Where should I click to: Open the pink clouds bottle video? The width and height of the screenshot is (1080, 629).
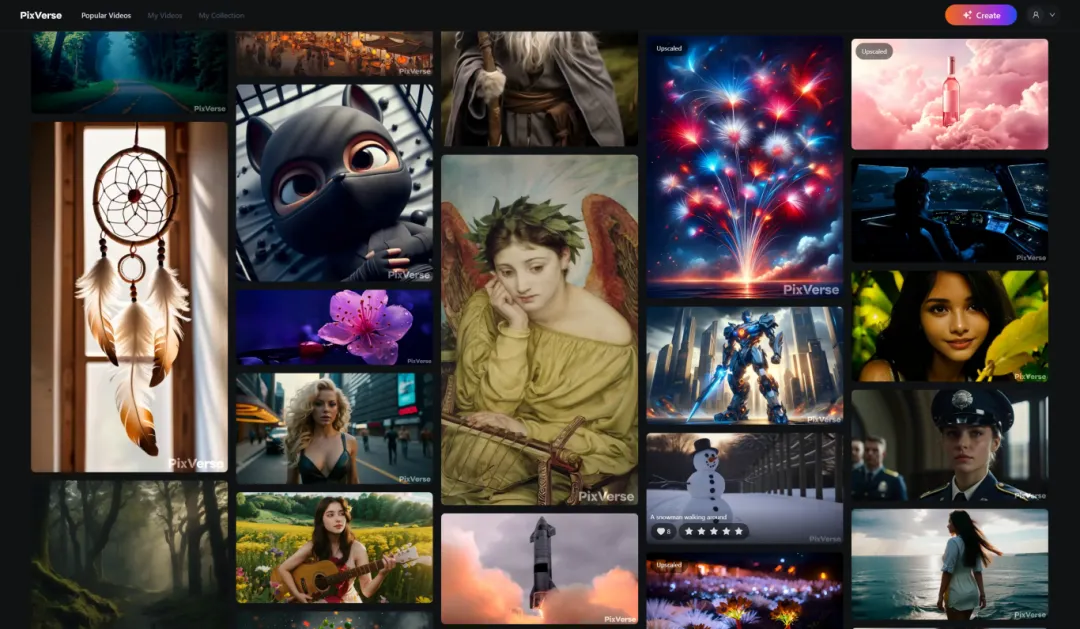point(949,94)
